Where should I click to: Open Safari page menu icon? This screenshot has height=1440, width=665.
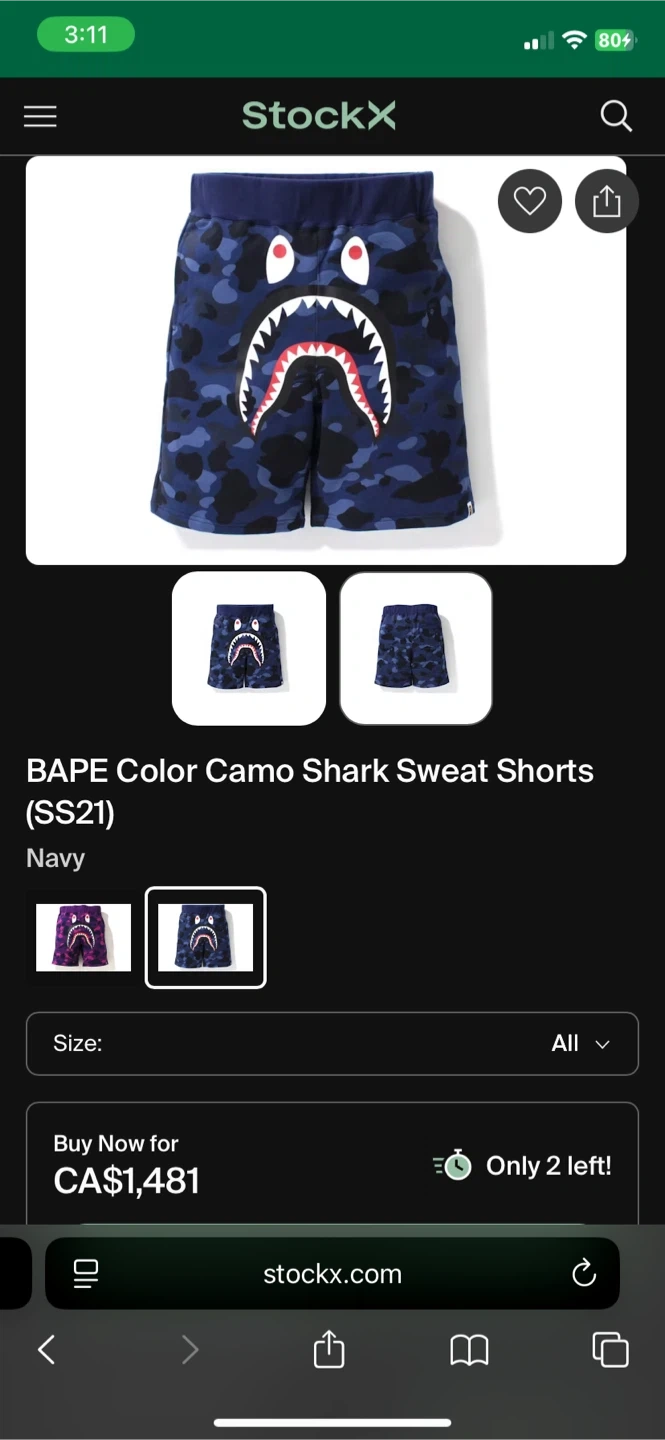(x=86, y=1273)
